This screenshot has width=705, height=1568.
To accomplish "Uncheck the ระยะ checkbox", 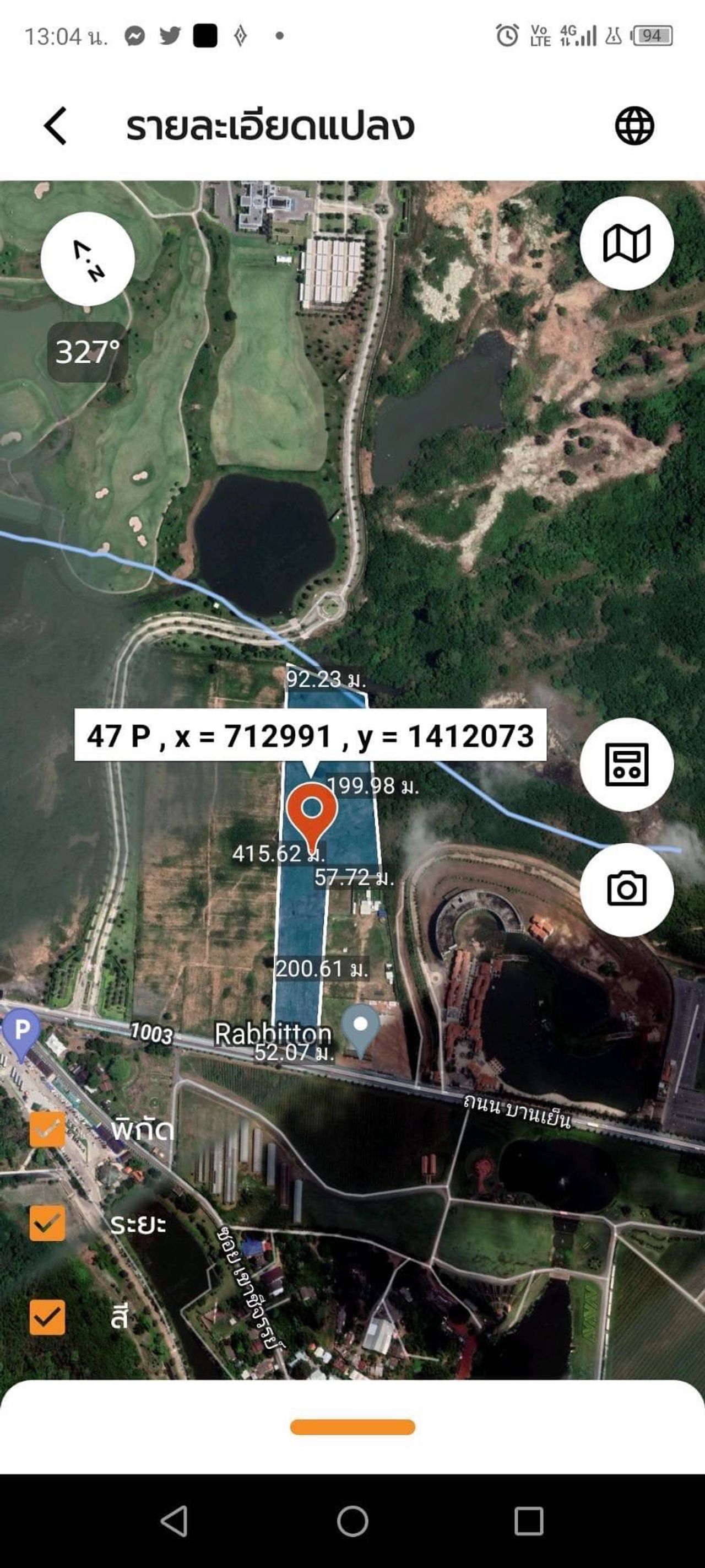I will [x=47, y=1223].
